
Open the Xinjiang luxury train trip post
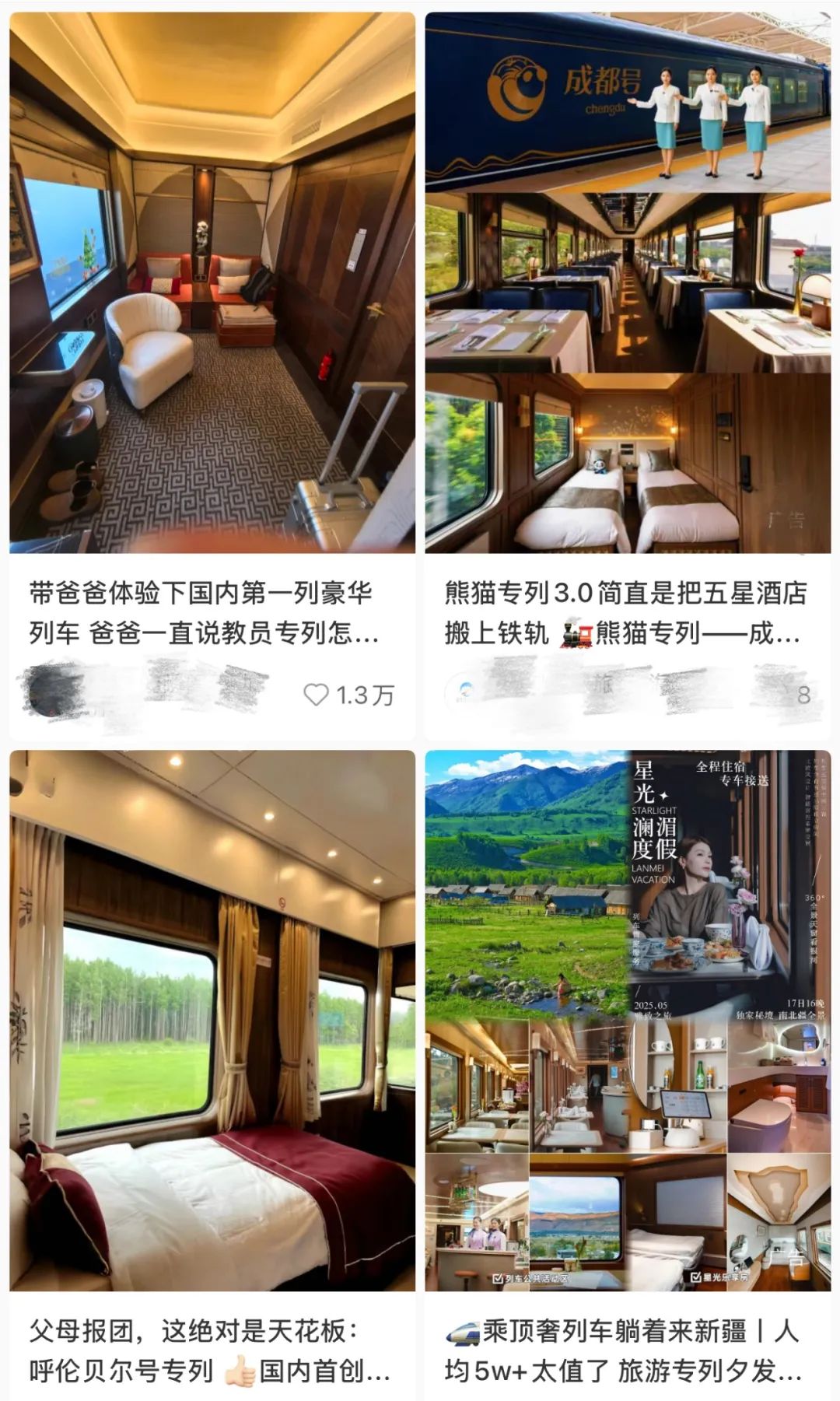[x=627, y=1019]
